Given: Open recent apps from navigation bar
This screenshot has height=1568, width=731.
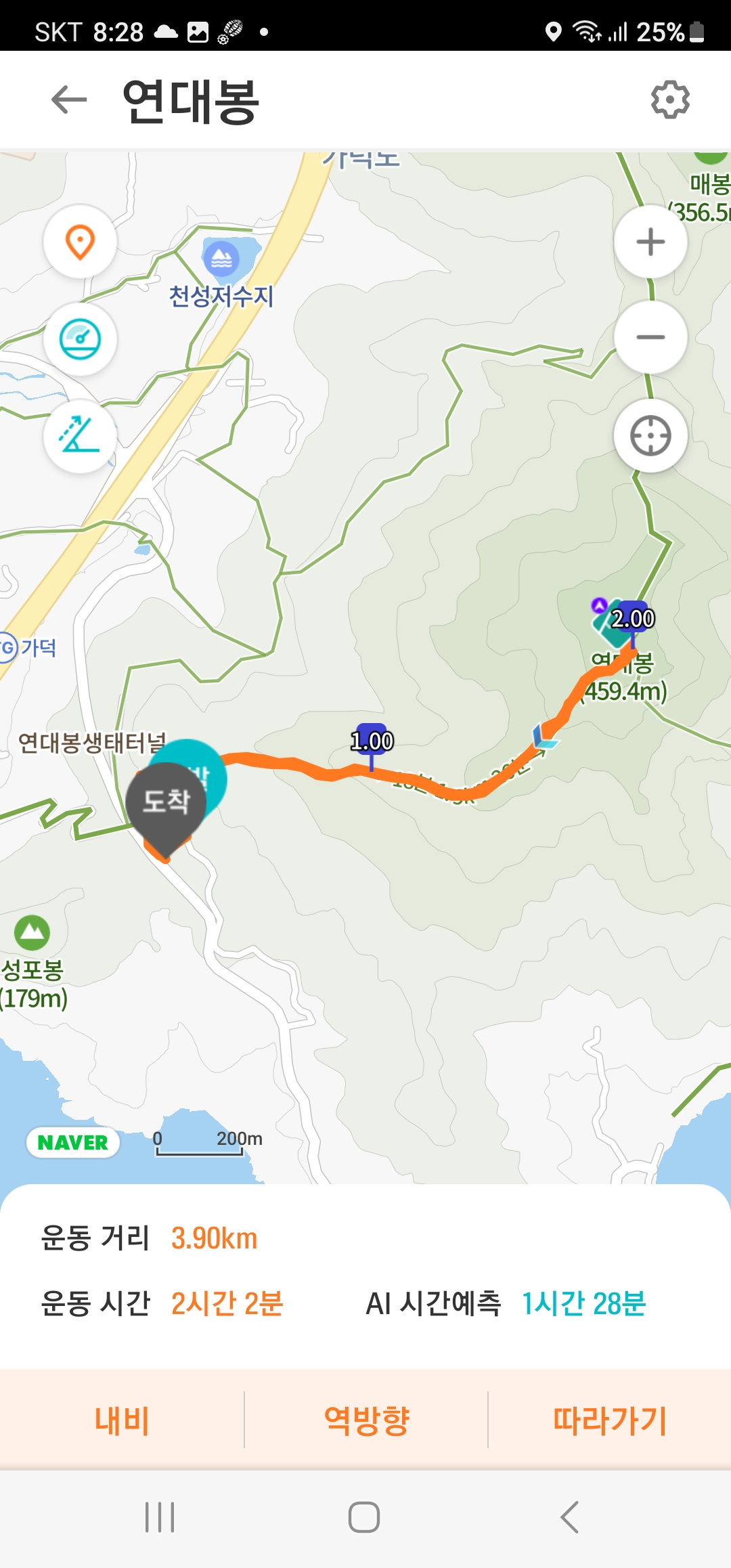Looking at the screenshot, I should pos(160,1517).
